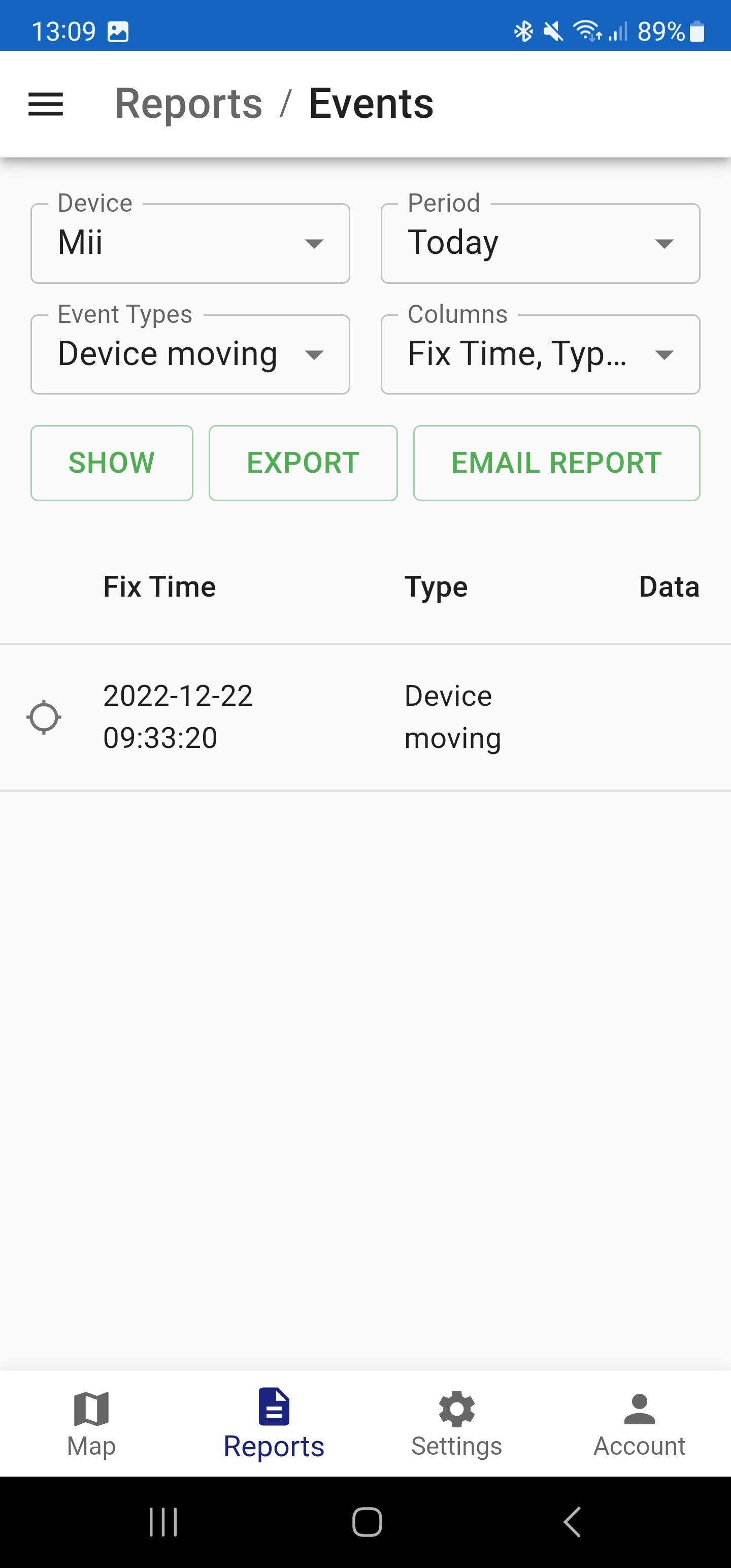Viewport: 731px width, 1568px height.
Task: Tap the recent apps button
Action: click(162, 1523)
